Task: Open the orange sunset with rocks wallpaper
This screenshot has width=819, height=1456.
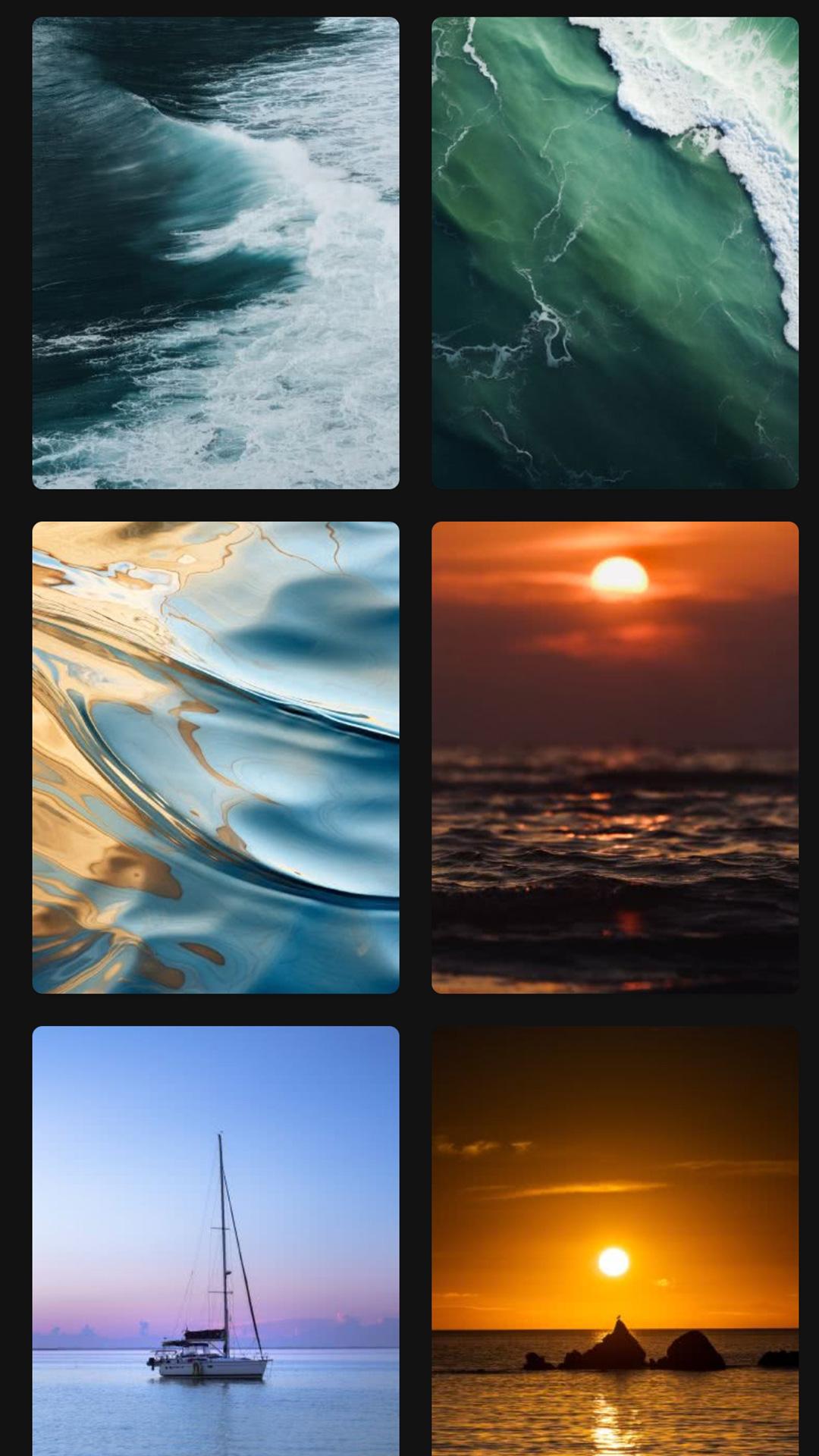Action: point(615,1241)
